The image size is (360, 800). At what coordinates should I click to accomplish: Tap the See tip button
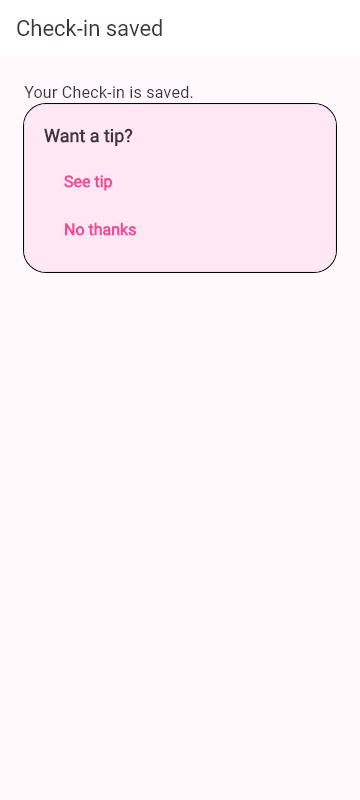[88, 182]
